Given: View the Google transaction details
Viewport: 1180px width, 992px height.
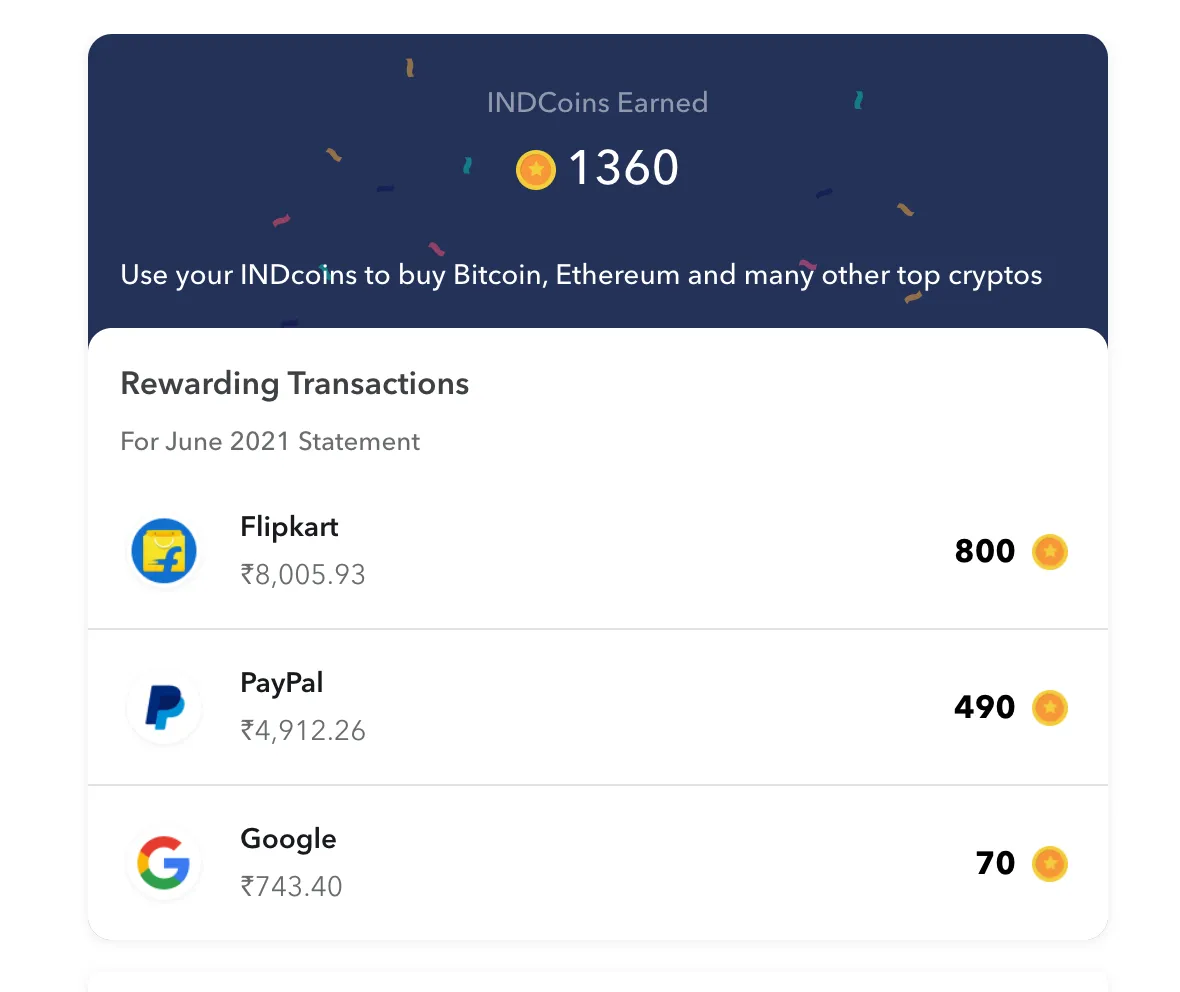Looking at the screenshot, I should click(x=597, y=862).
